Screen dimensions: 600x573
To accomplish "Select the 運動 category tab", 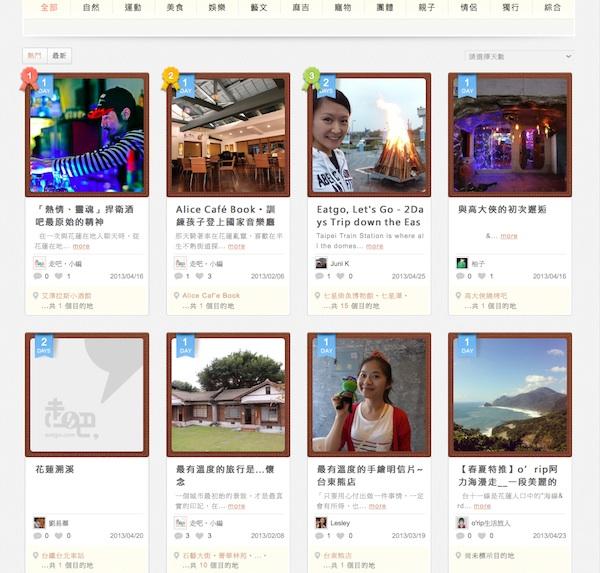I will pos(133,7).
